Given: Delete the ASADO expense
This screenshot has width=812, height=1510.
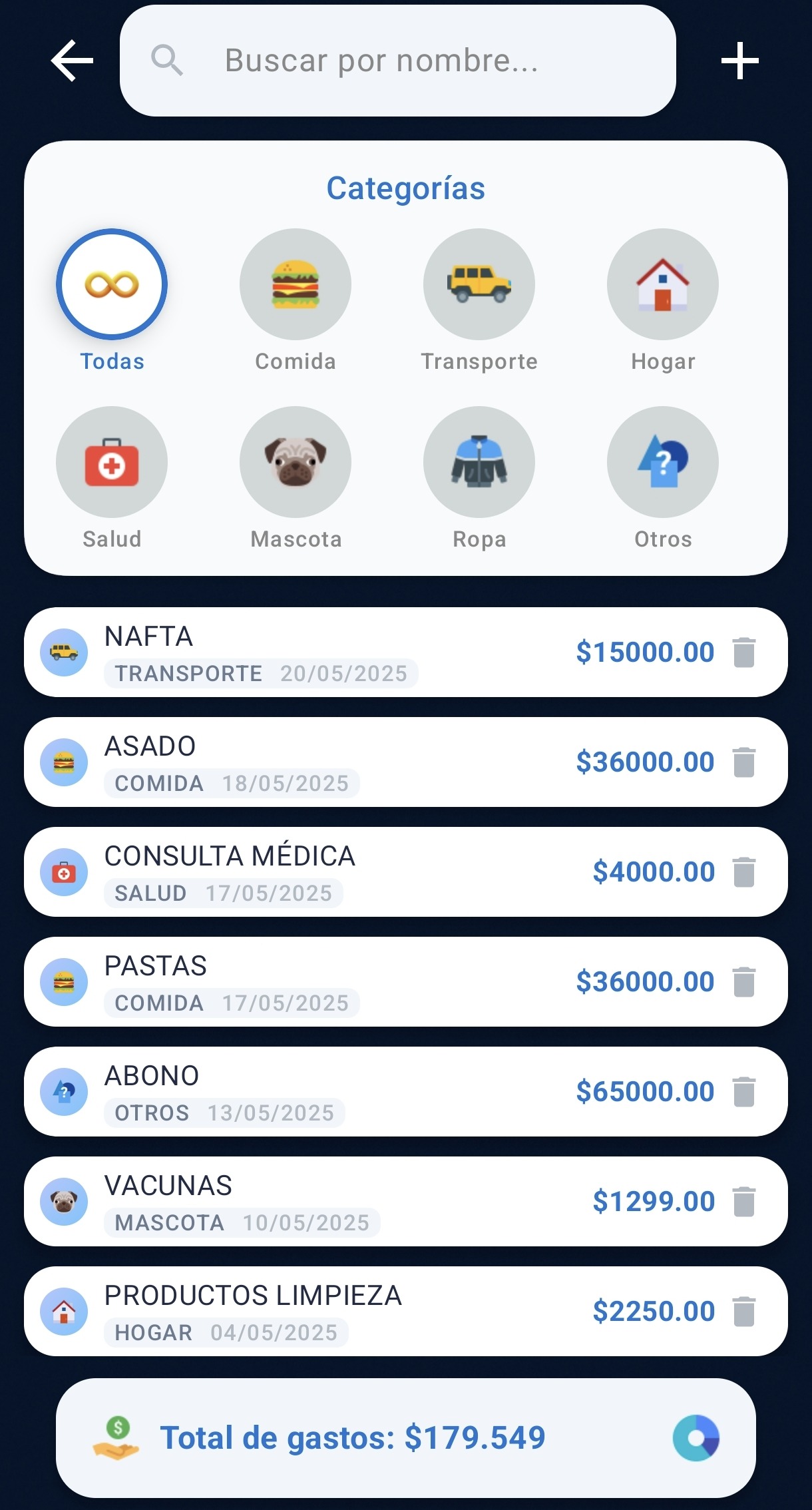Looking at the screenshot, I should [745, 763].
